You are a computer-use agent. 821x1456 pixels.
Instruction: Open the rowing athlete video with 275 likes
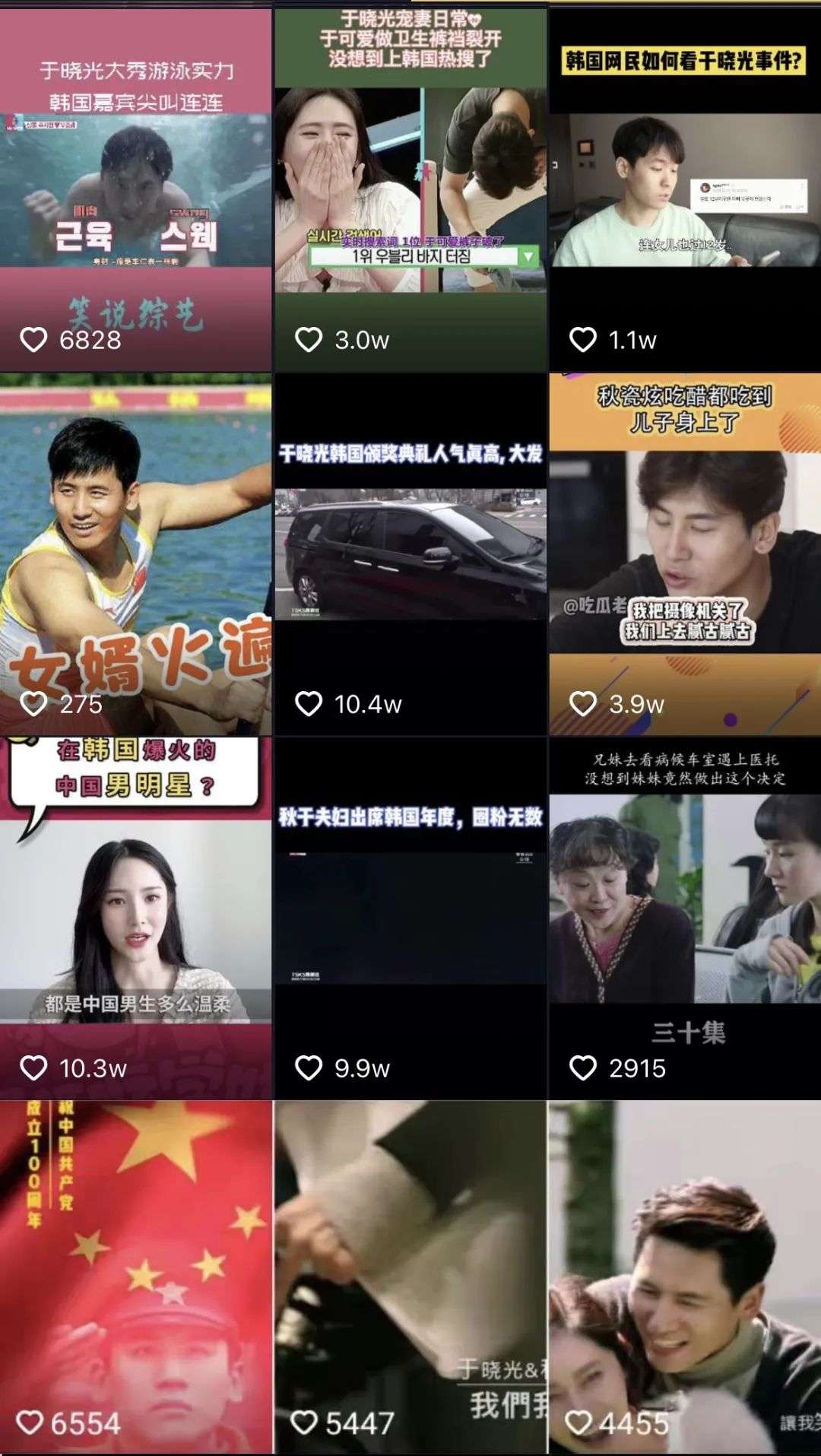(135, 554)
